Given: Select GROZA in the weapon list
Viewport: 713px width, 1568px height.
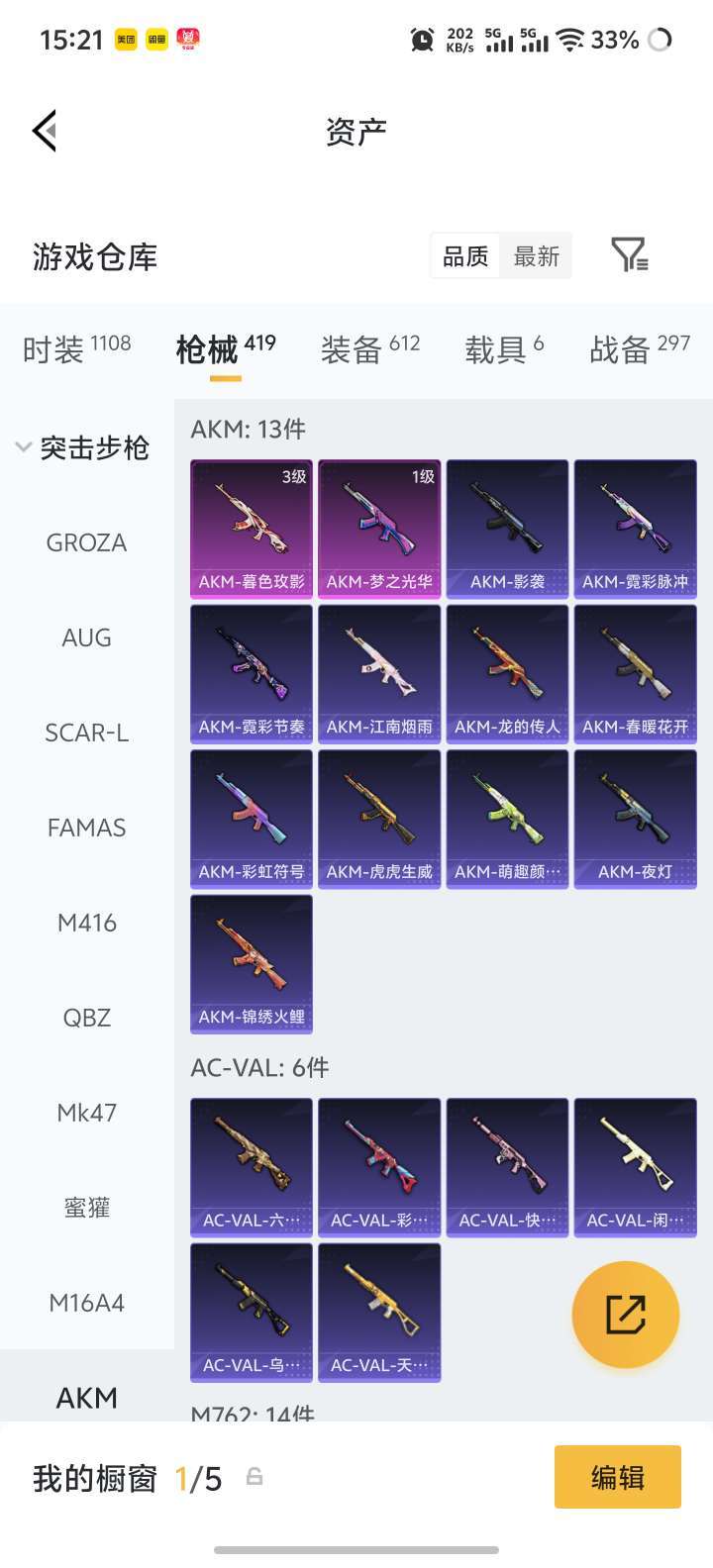Looking at the screenshot, I should (x=87, y=542).
